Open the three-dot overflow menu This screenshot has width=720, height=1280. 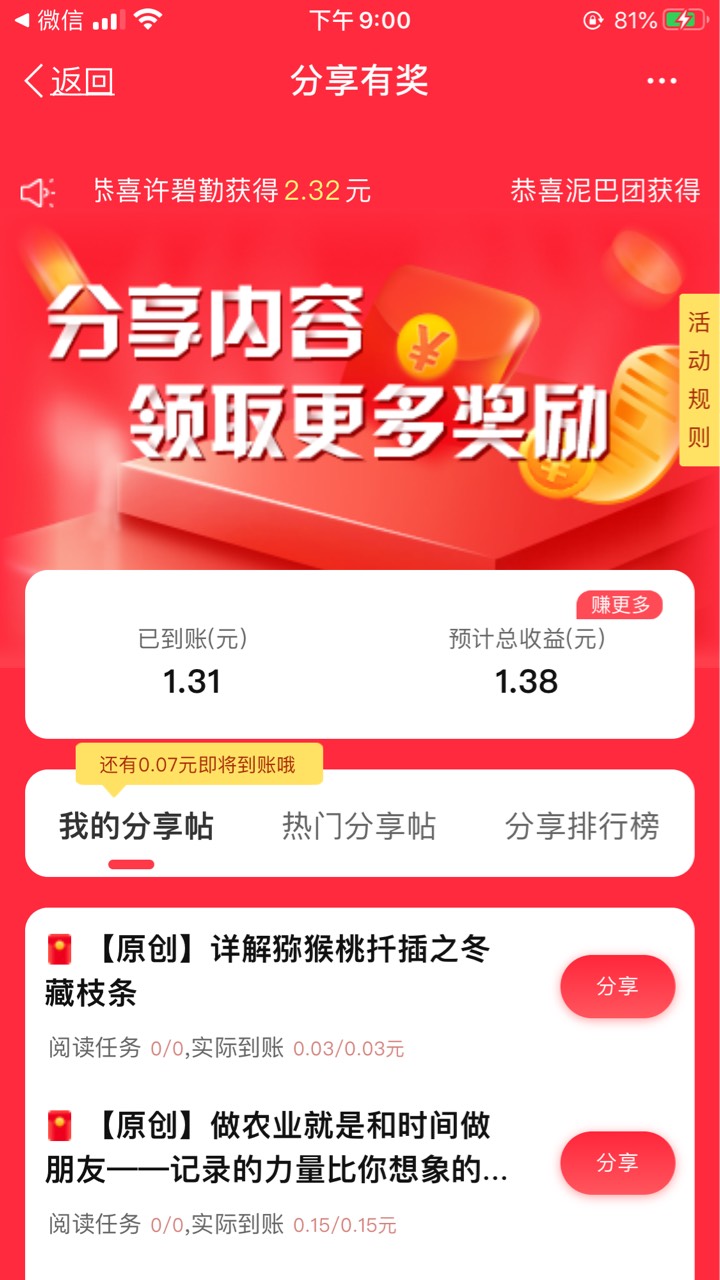662,81
